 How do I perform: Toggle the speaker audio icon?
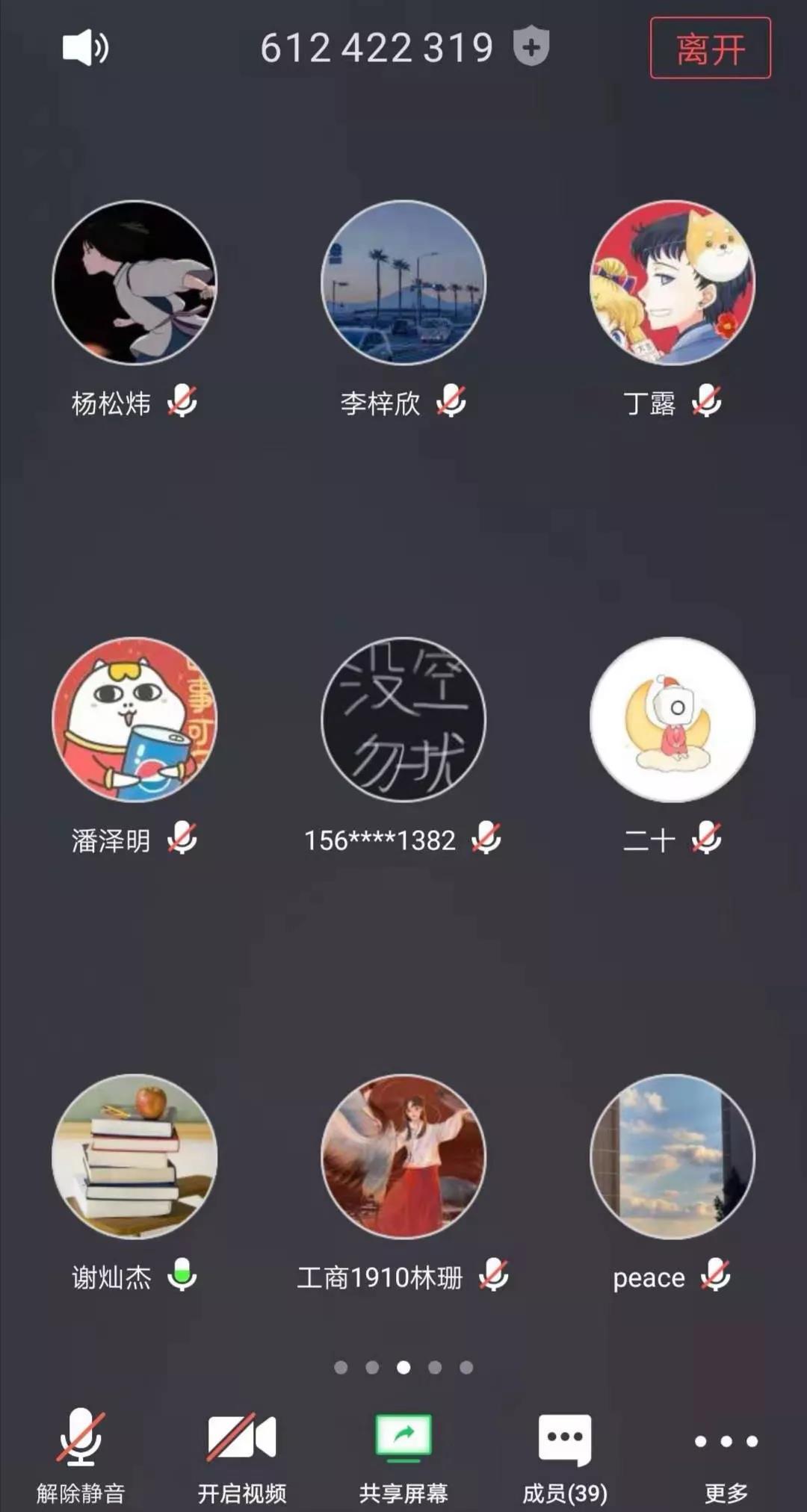tap(85, 48)
